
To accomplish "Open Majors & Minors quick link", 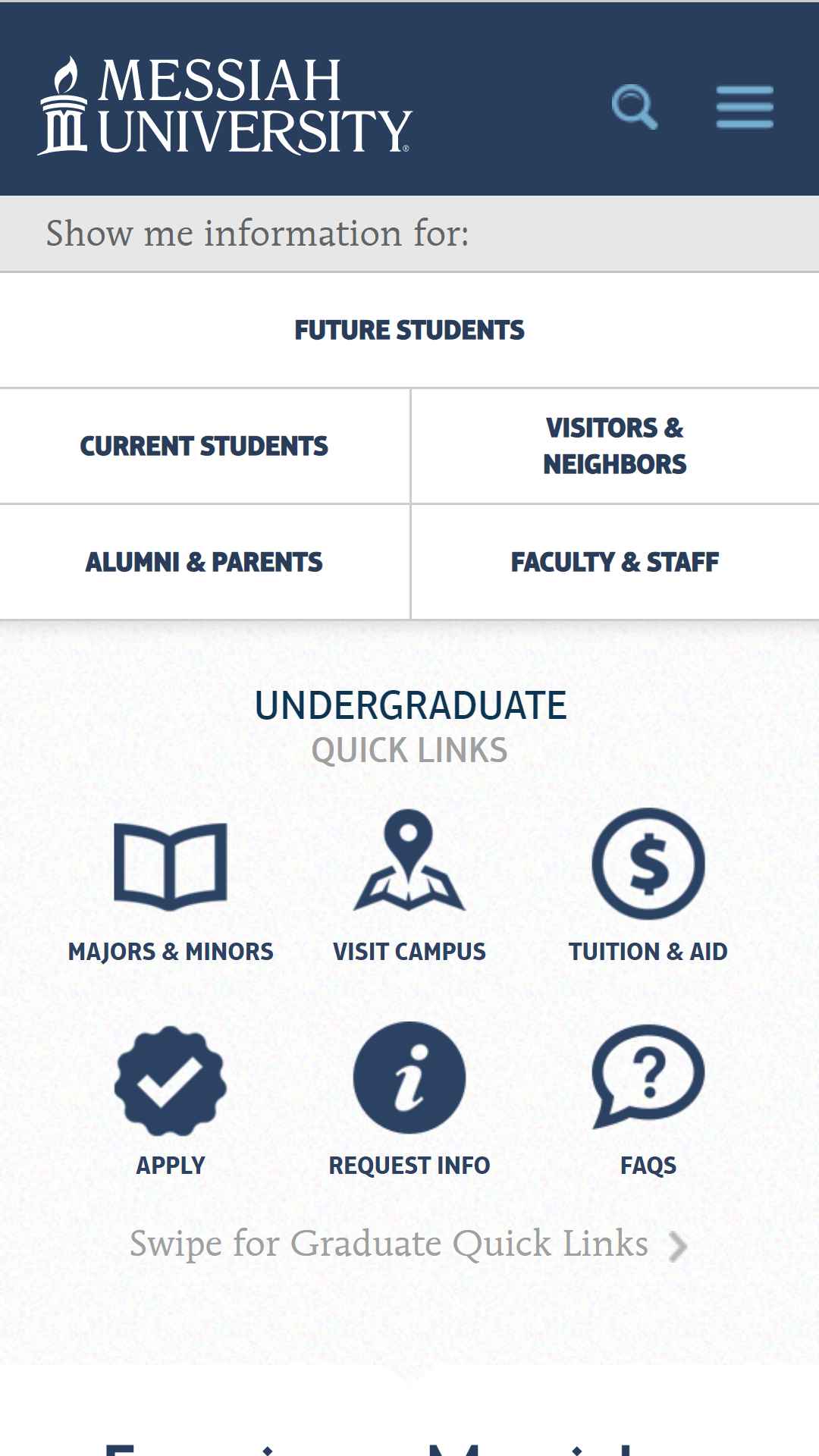I will [171, 886].
